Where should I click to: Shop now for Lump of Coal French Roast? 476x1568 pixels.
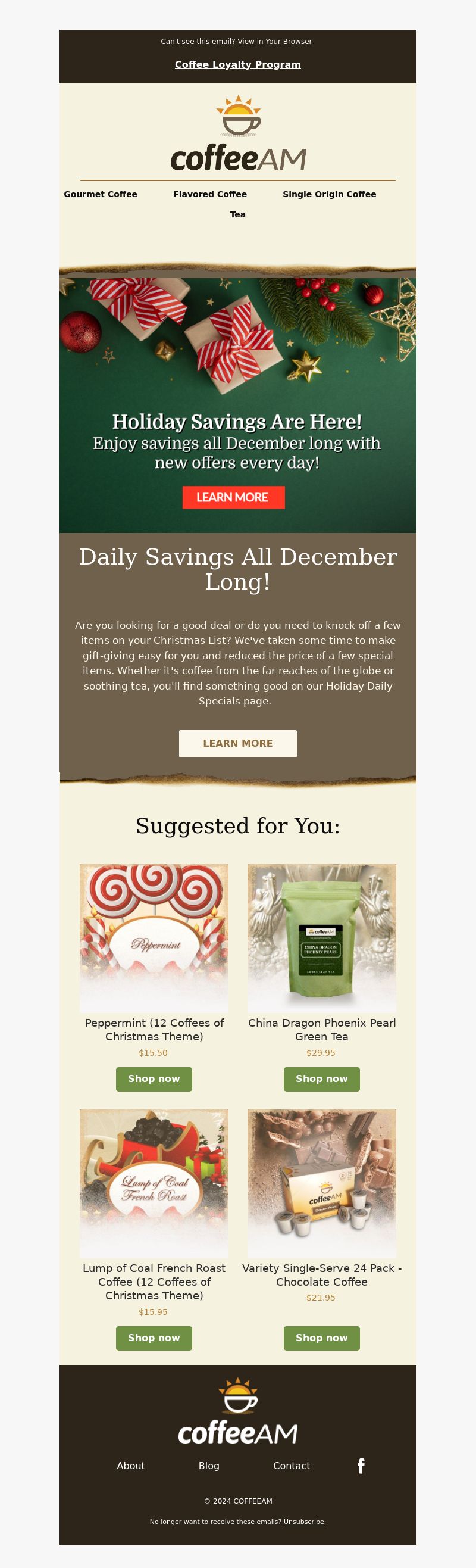pos(154,1338)
